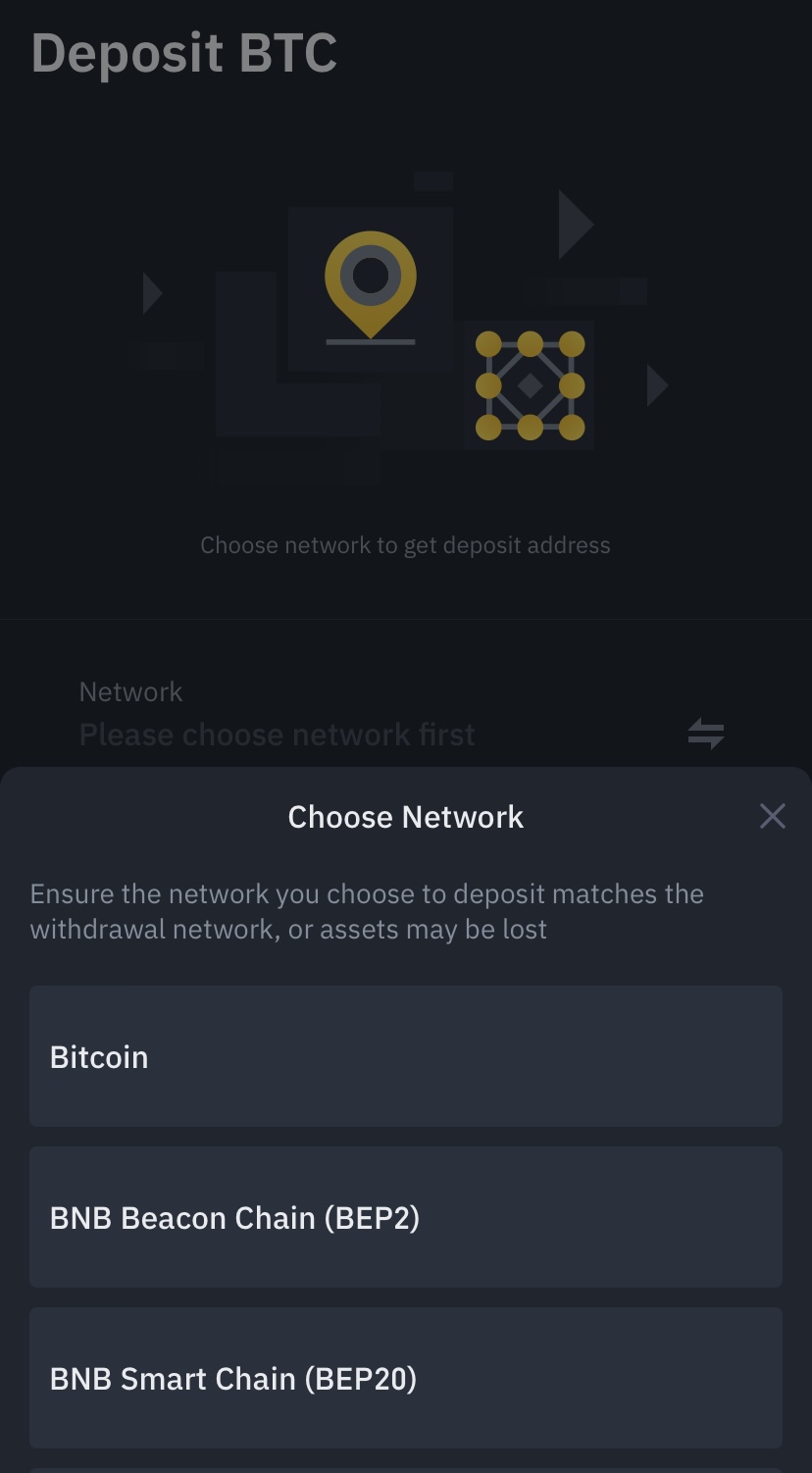Screen dimensions: 812x1473
Task: Select the Bitcoin network
Action: tap(405, 1056)
